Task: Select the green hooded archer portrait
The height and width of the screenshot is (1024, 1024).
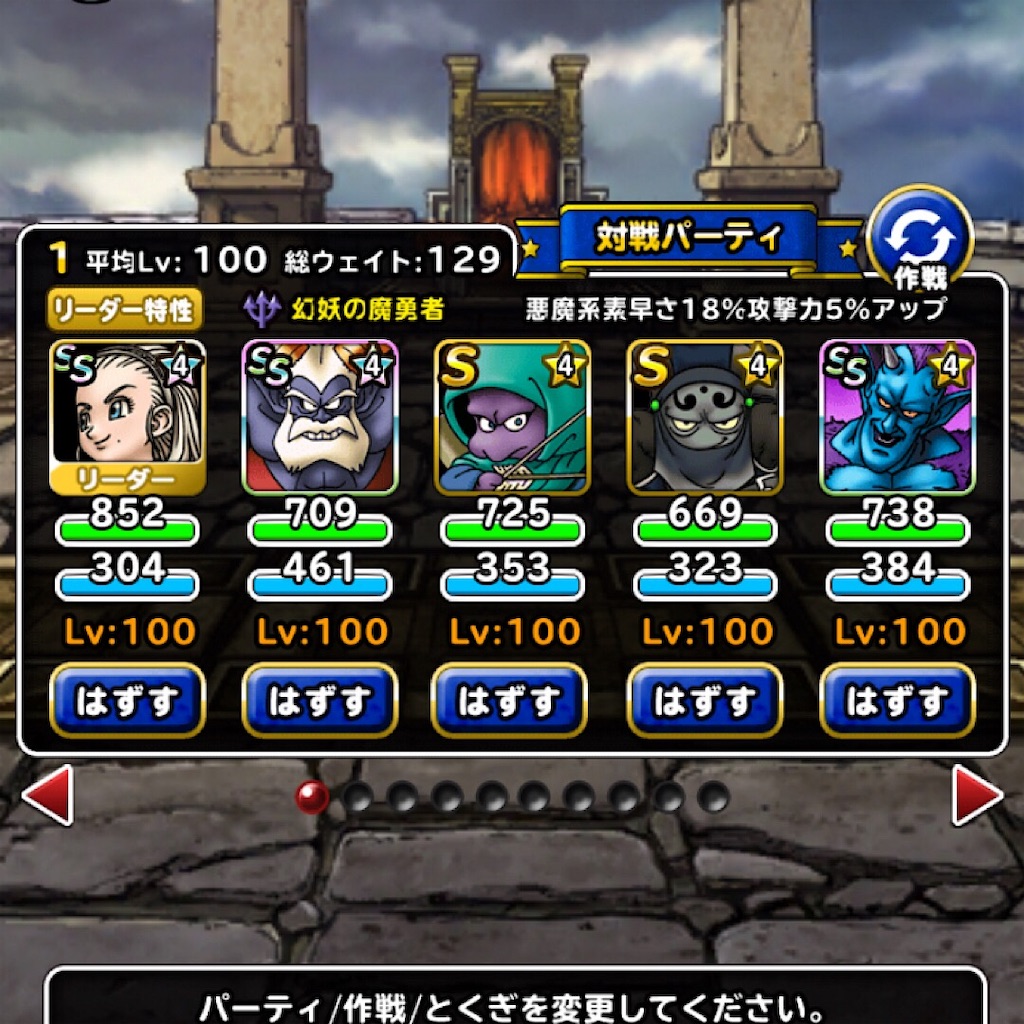Action: [512, 417]
